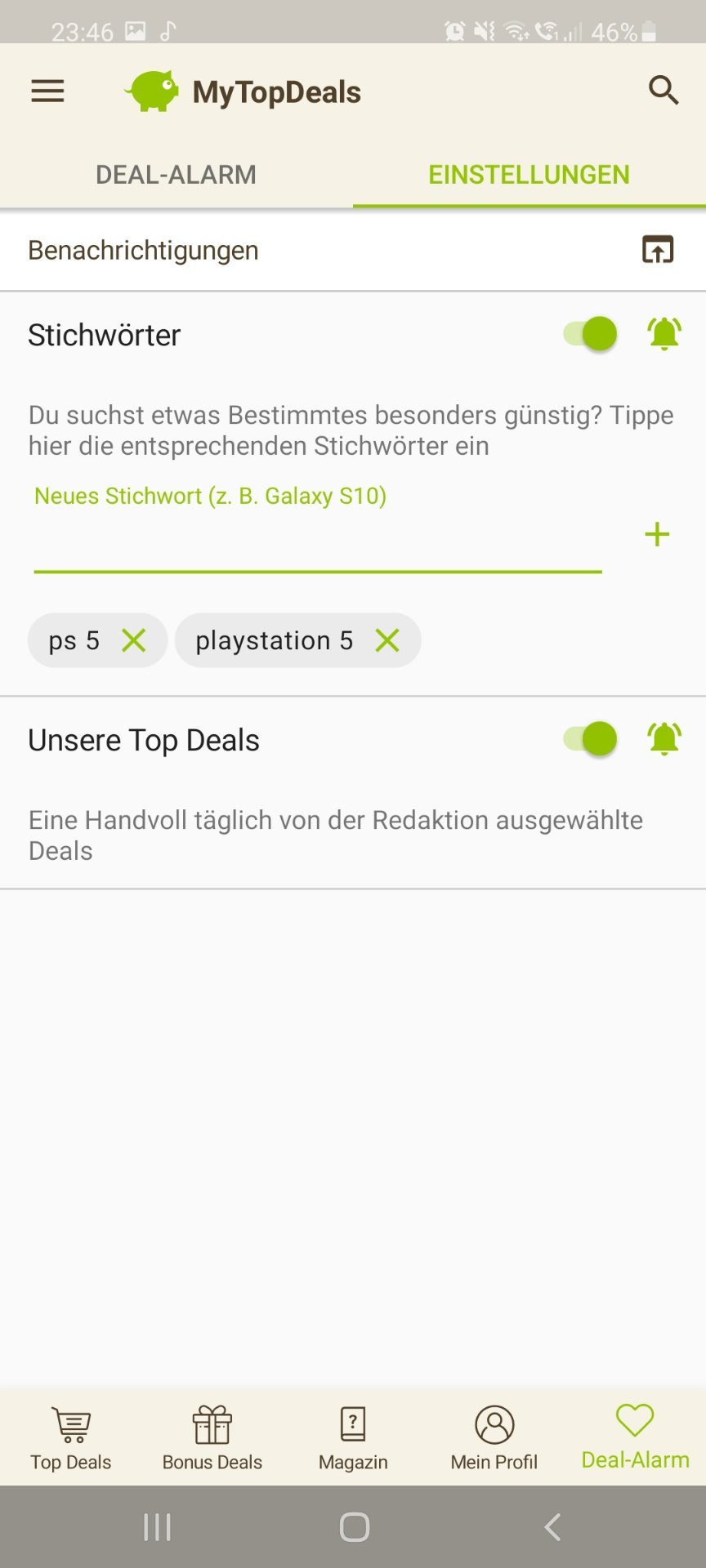Delete the "playstation 5" keyword chip
The height and width of the screenshot is (1568, 706).
click(x=387, y=640)
